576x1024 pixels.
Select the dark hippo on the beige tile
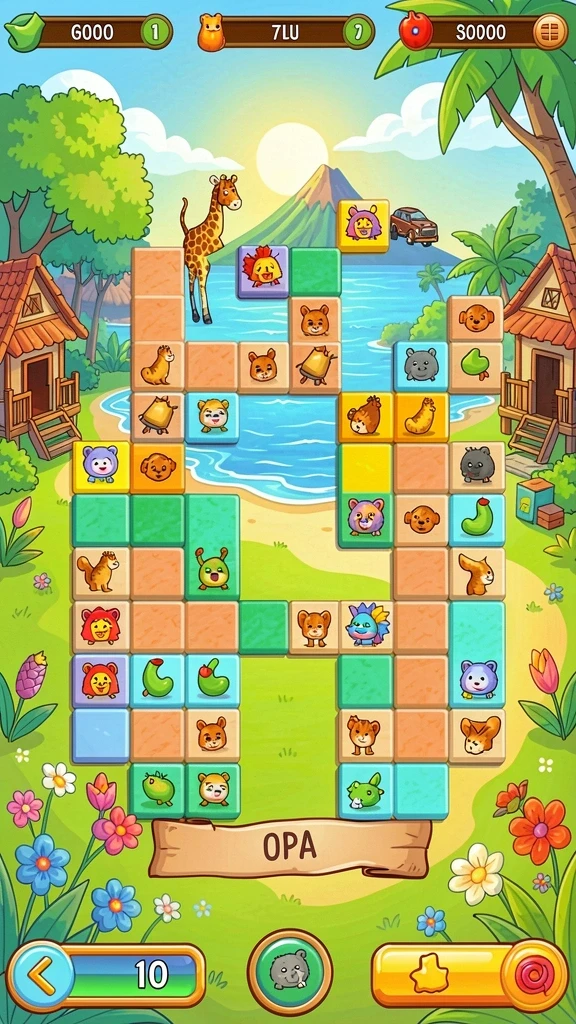click(x=477, y=467)
